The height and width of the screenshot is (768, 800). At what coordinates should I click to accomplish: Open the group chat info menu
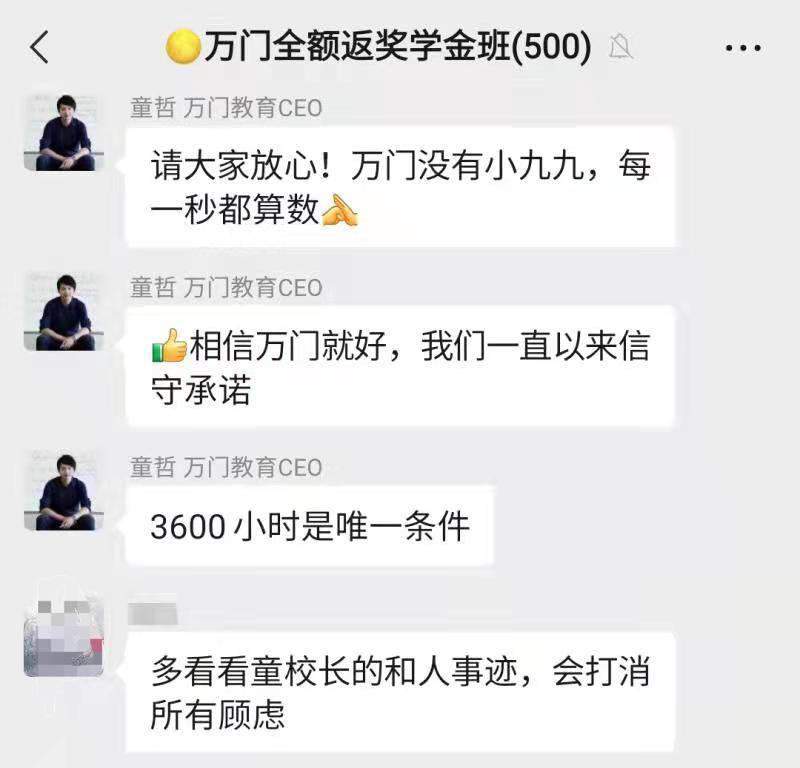click(743, 47)
